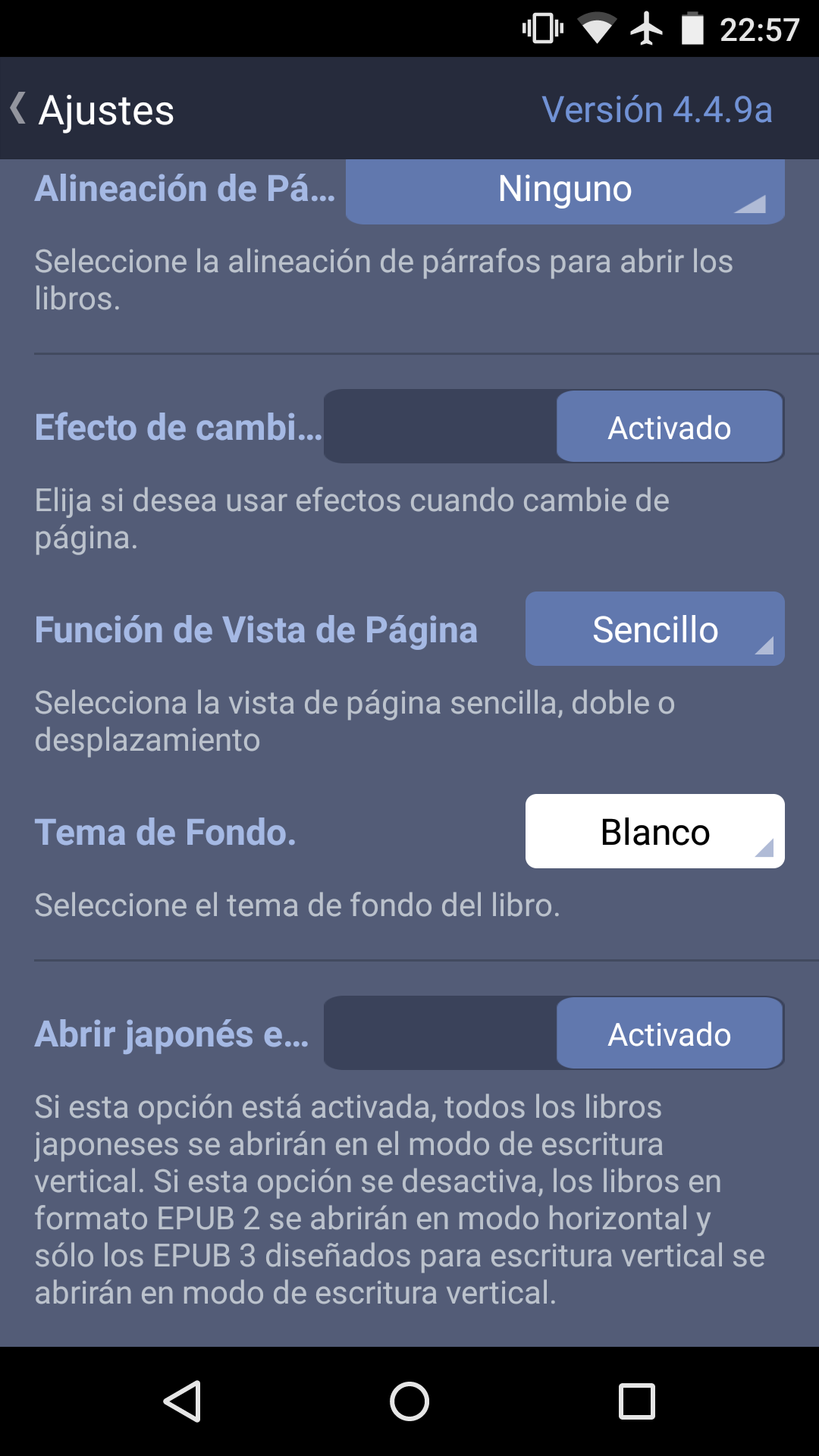This screenshot has width=819, height=1456.
Task: Tap the Versión 4.4.9a link
Action: (x=657, y=110)
